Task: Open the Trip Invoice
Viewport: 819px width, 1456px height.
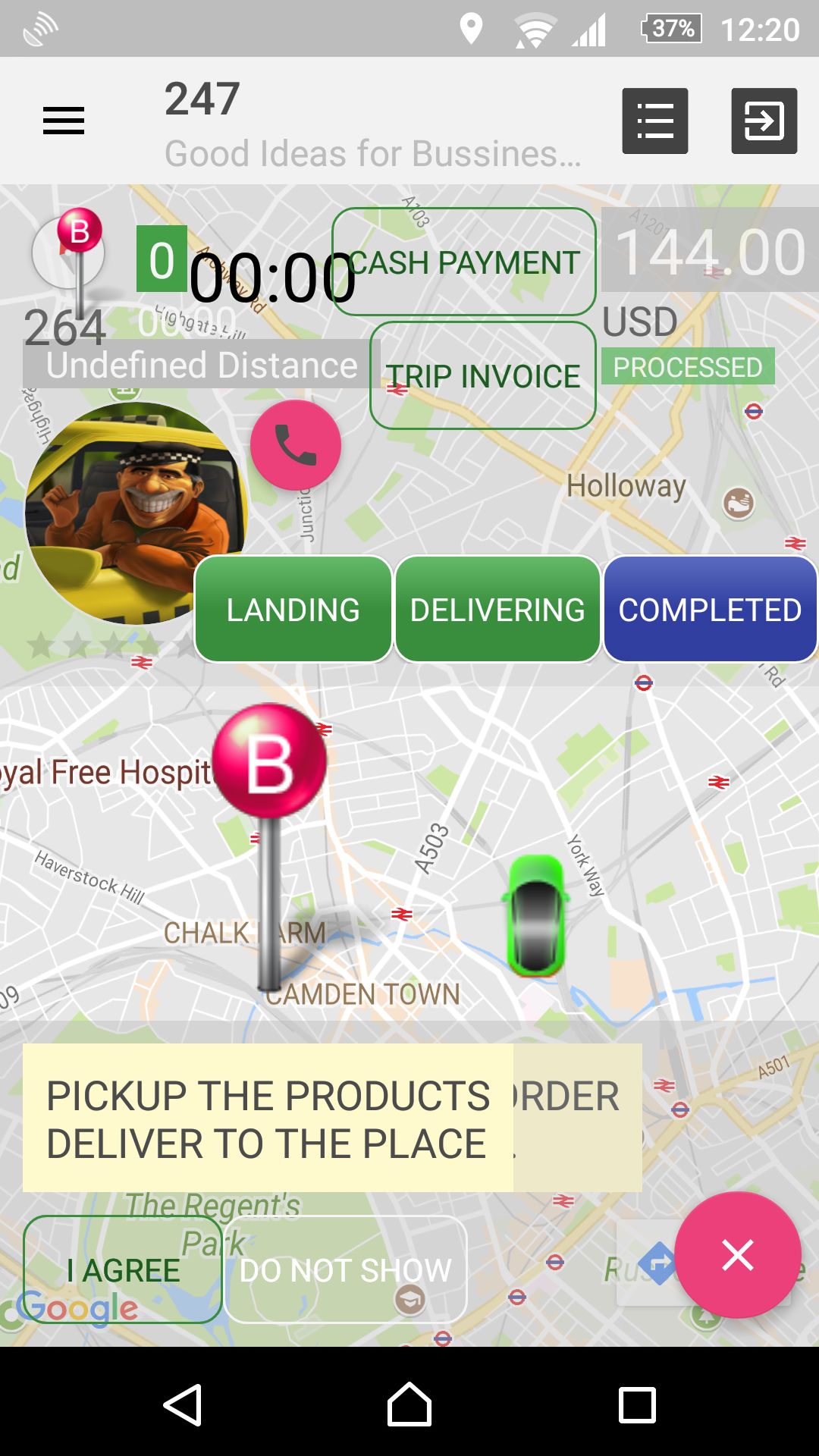Action: click(483, 375)
